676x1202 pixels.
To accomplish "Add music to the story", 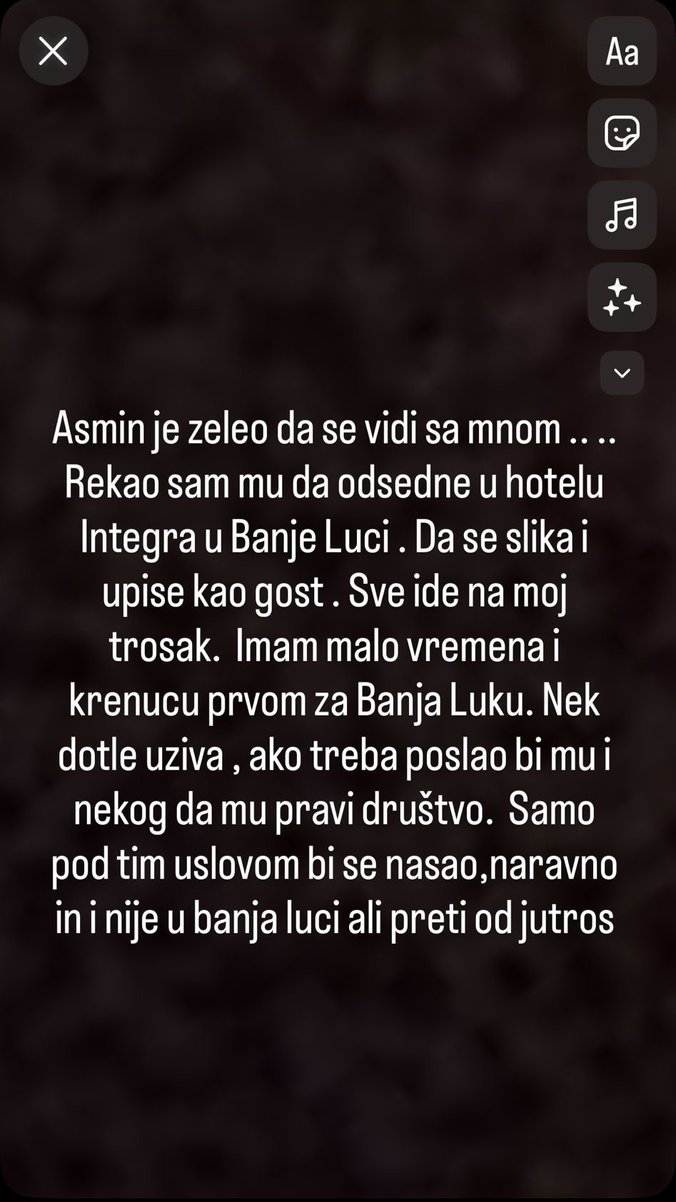I will click(622, 214).
